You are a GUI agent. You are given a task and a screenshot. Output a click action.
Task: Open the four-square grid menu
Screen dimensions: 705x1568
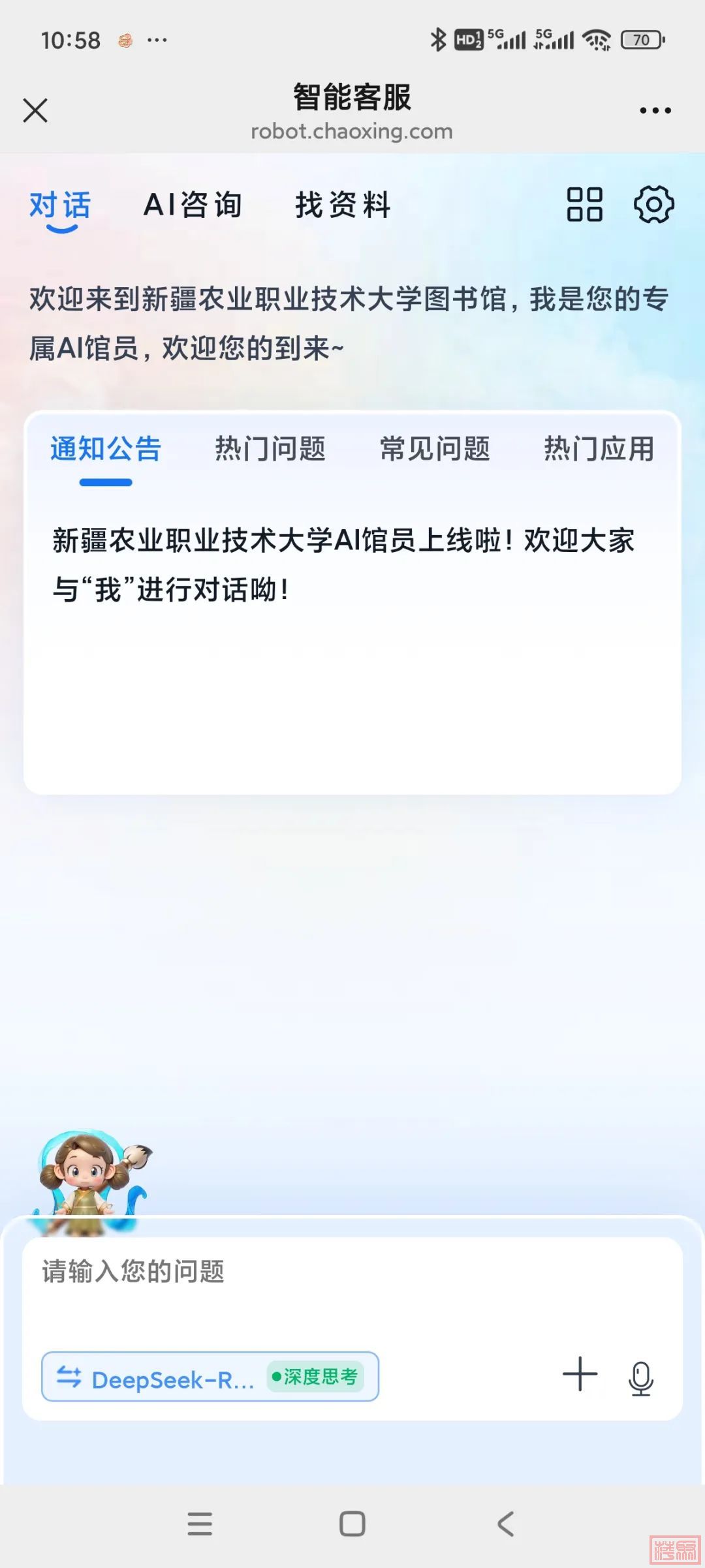click(584, 205)
